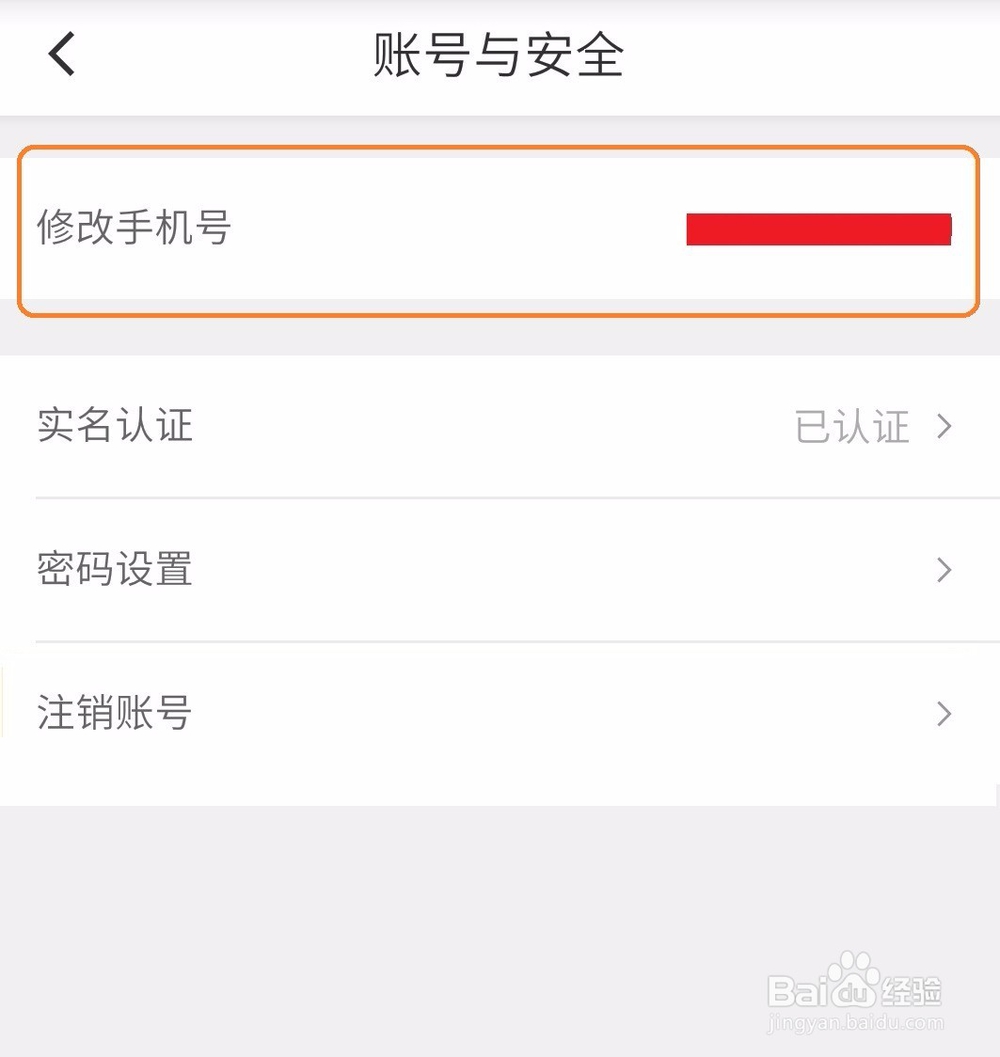Tap the red hidden phone number bar

click(818, 228)
